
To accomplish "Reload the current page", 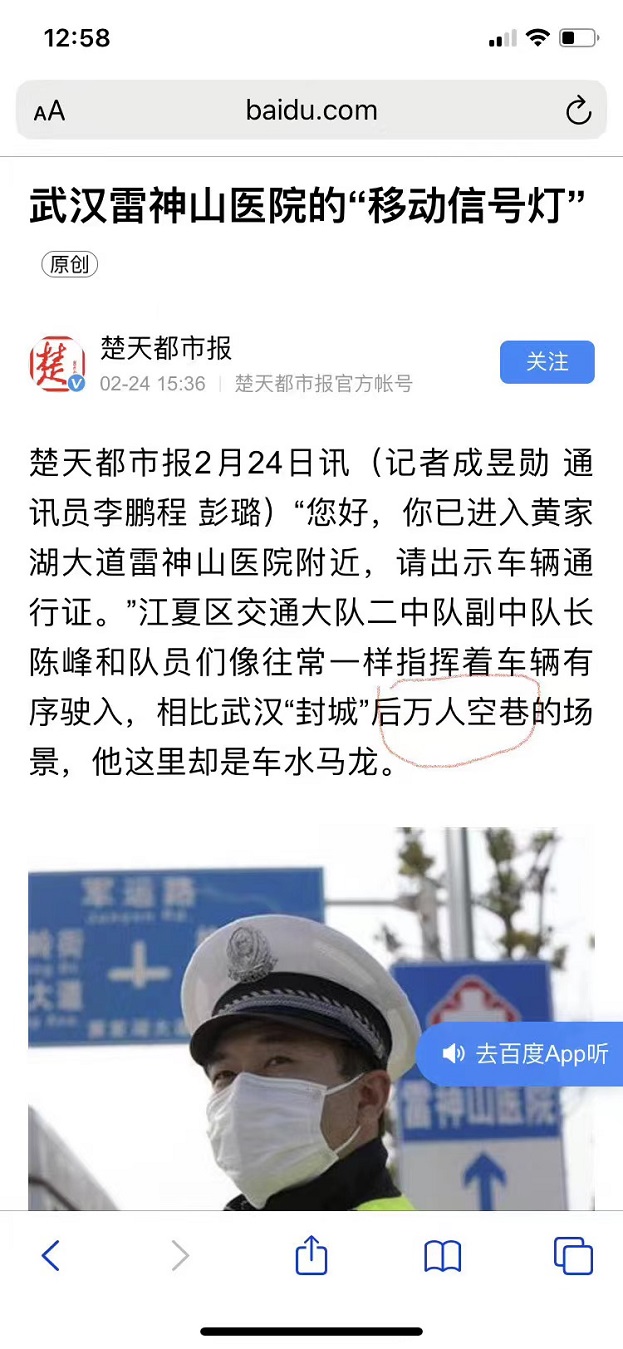I will pos(578,111).
